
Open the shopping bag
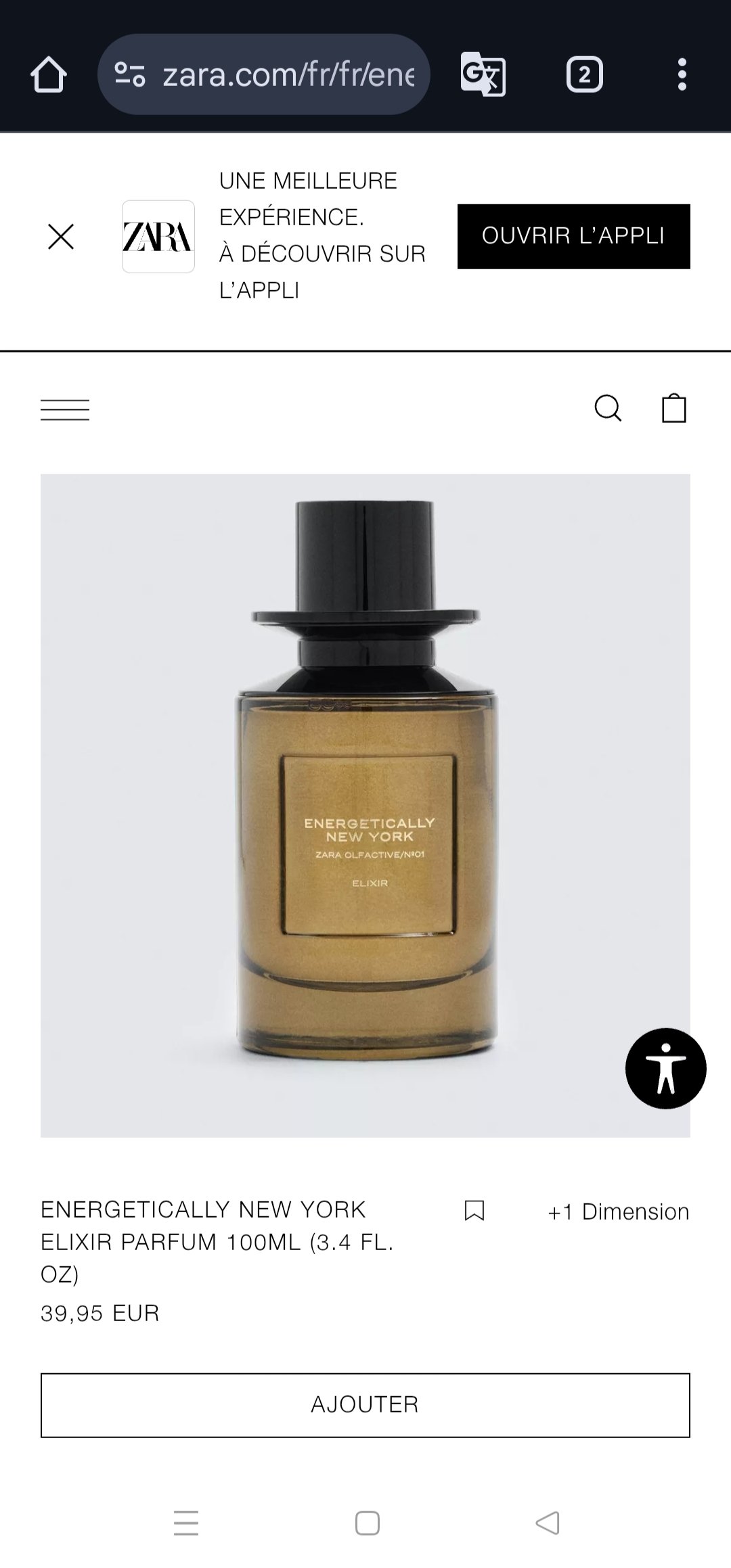[673, 409]
